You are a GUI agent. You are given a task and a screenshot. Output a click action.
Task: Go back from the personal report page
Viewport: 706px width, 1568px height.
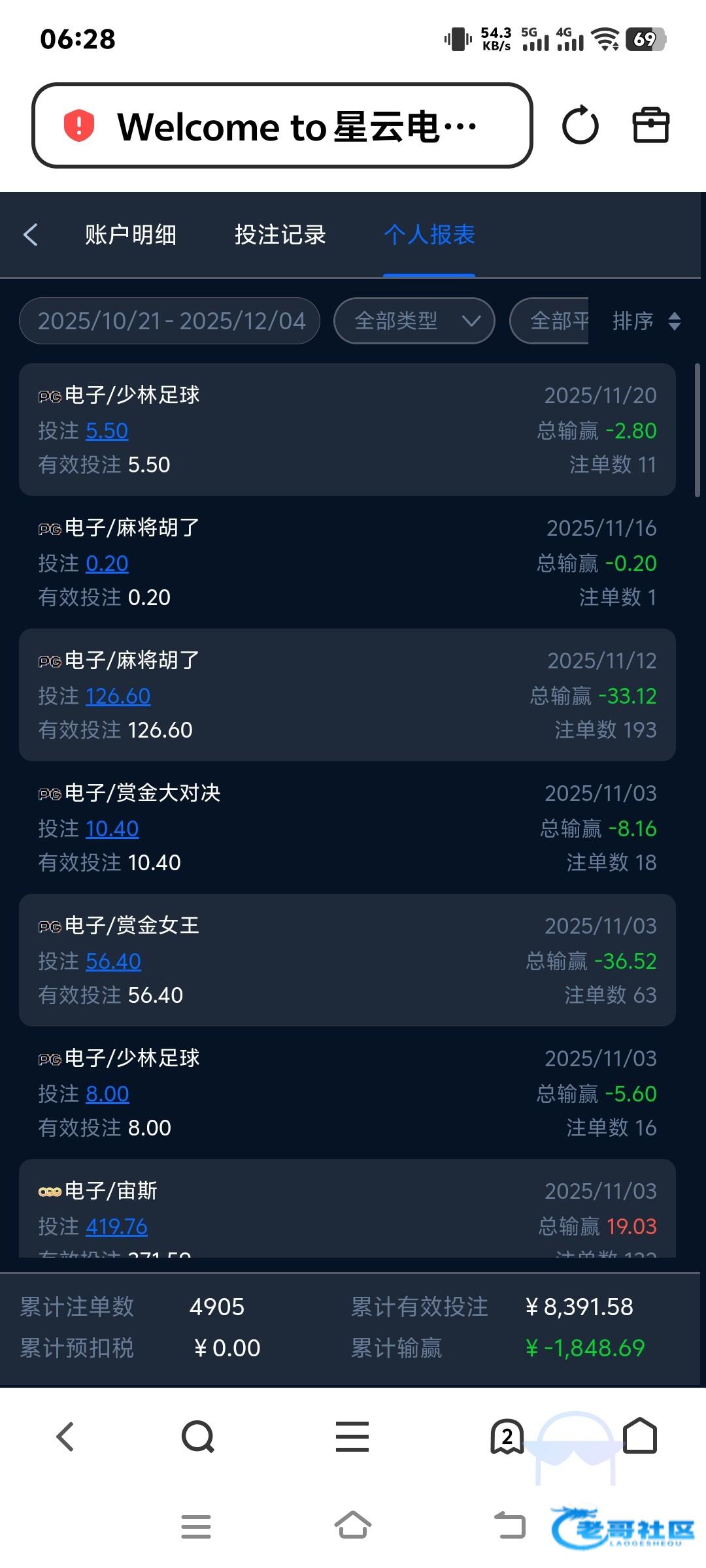click(31, 235)
